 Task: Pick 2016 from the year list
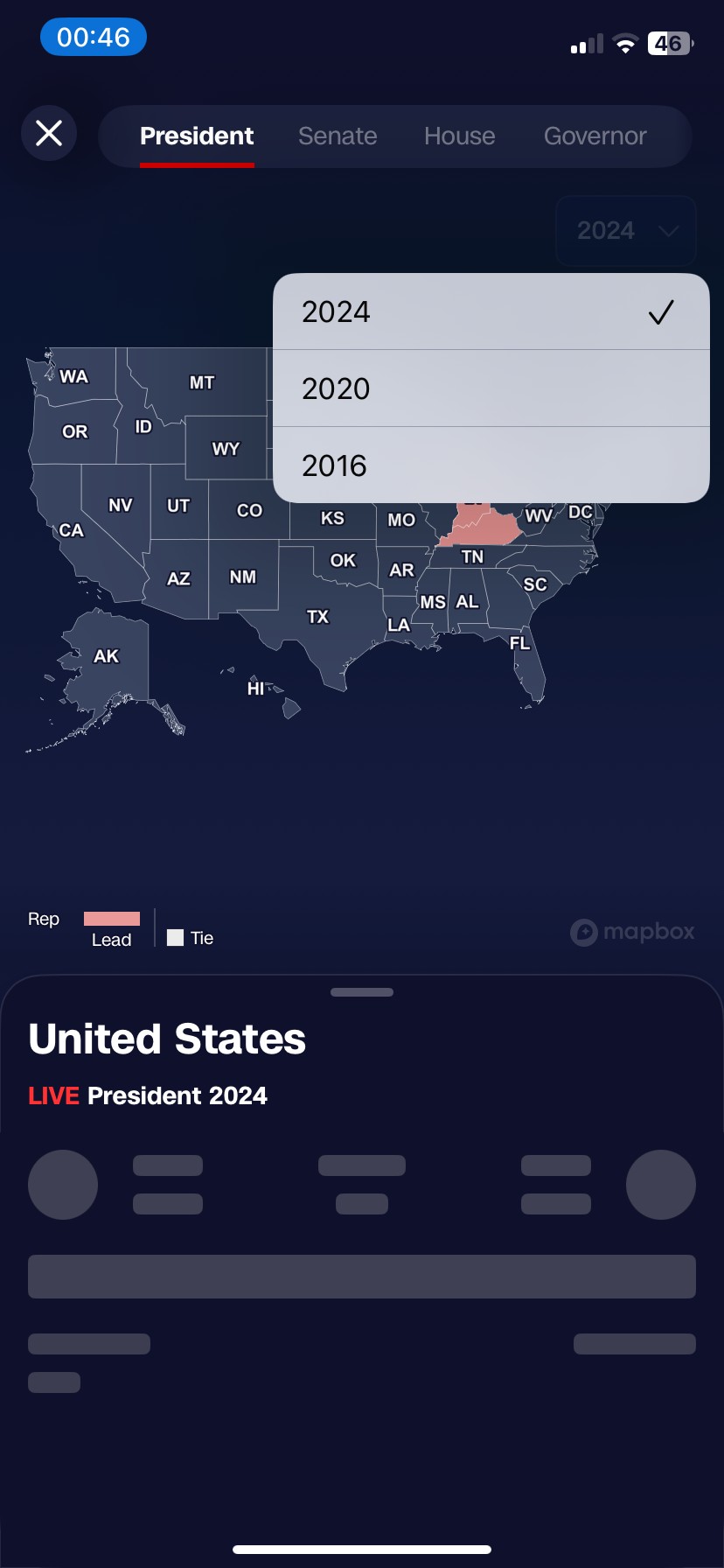tap(491, 465)
